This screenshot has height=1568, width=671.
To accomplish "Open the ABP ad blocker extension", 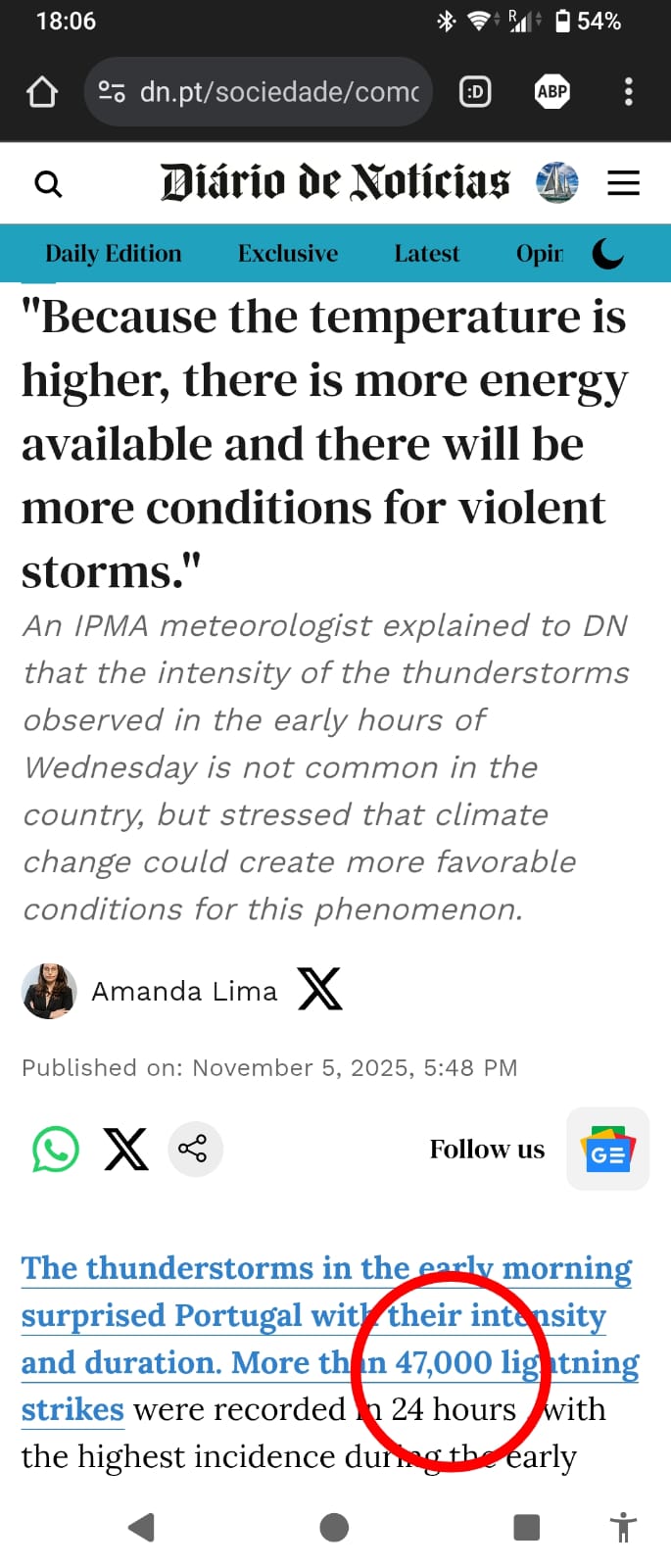I will click(x=552, y=92).
